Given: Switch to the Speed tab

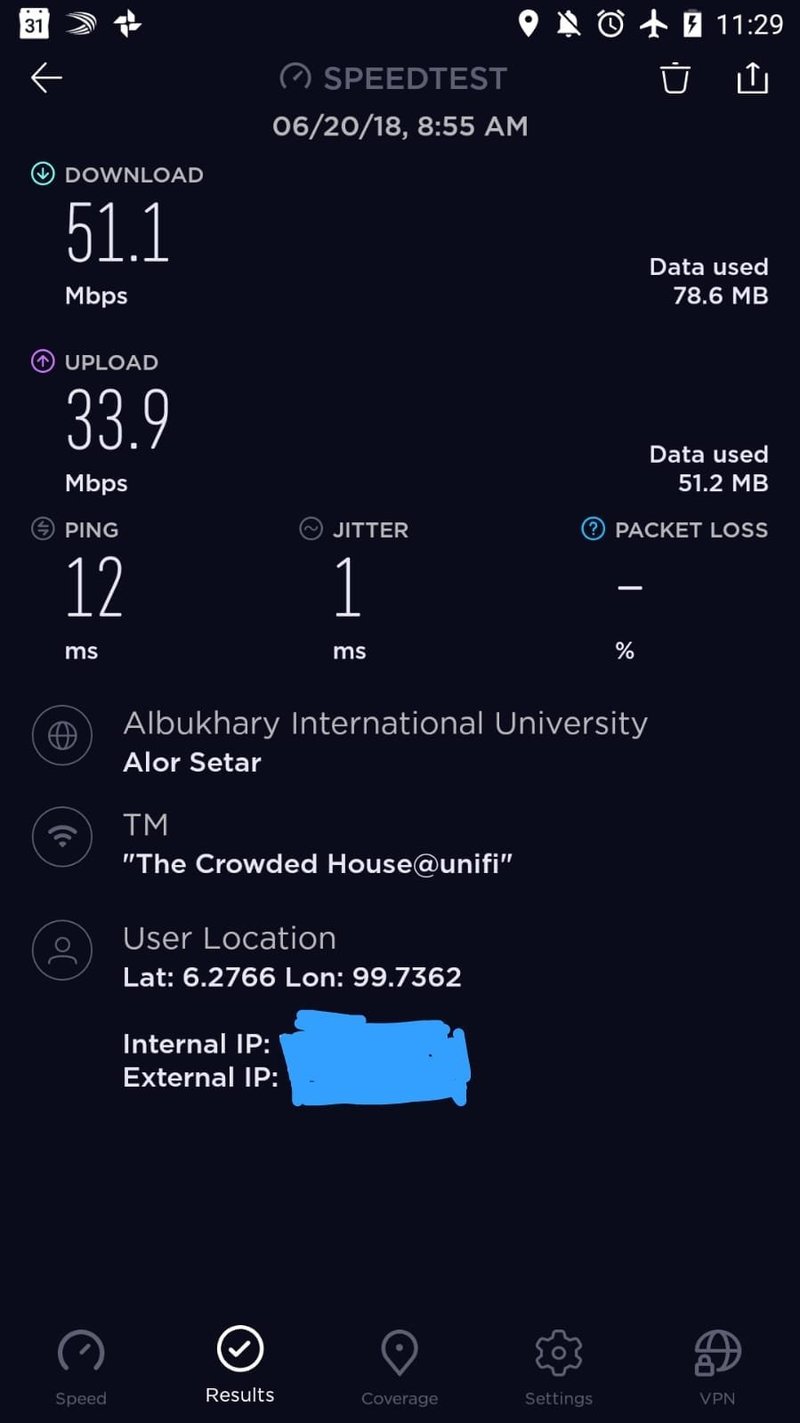Looking at the screenshot, I should 81,1367.
